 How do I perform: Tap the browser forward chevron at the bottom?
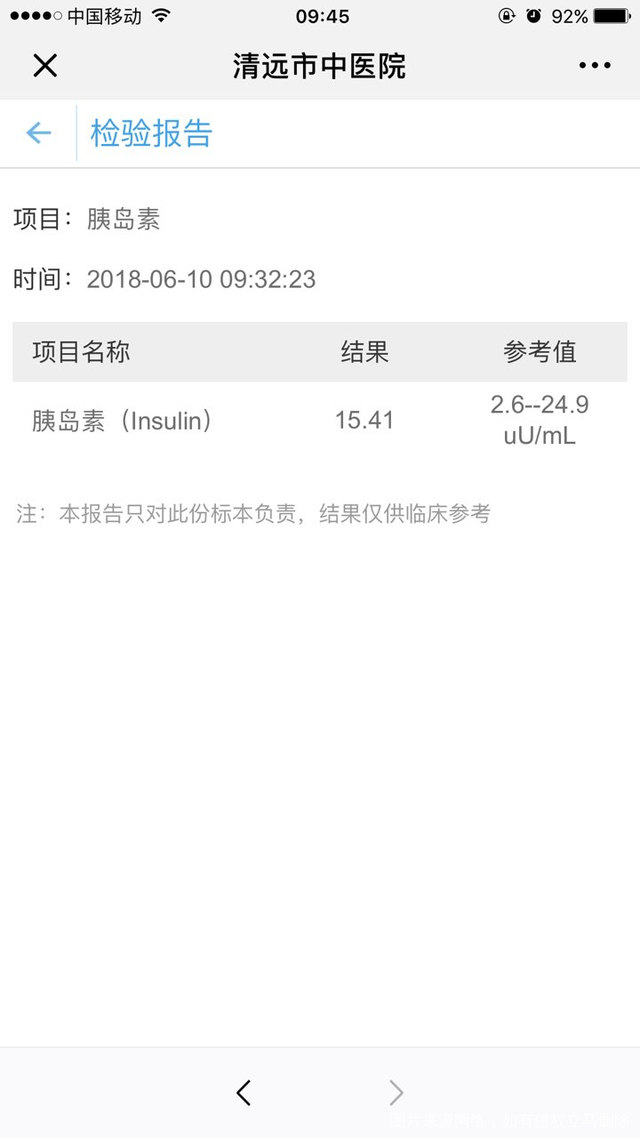pos(396,1092)
